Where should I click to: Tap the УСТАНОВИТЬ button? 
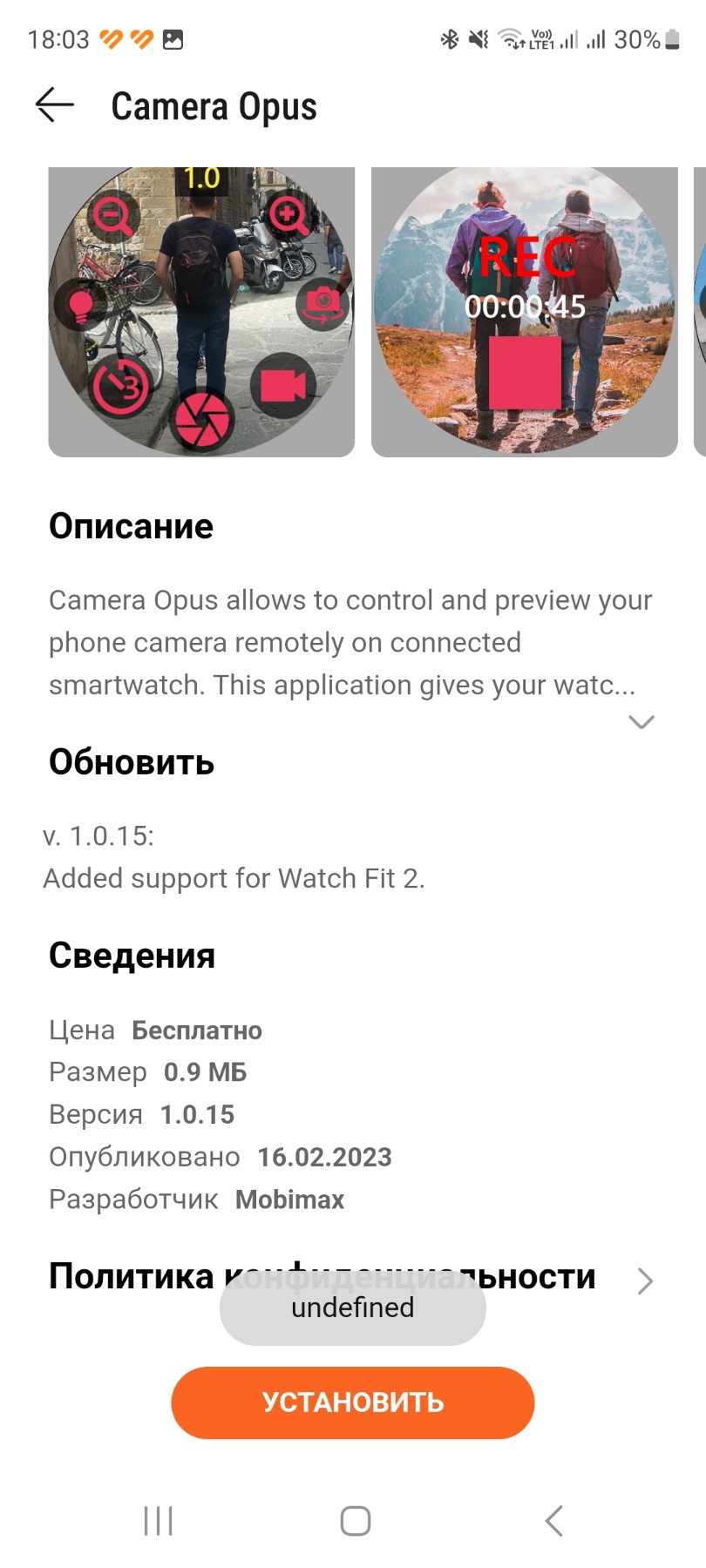click(352, 1402)
